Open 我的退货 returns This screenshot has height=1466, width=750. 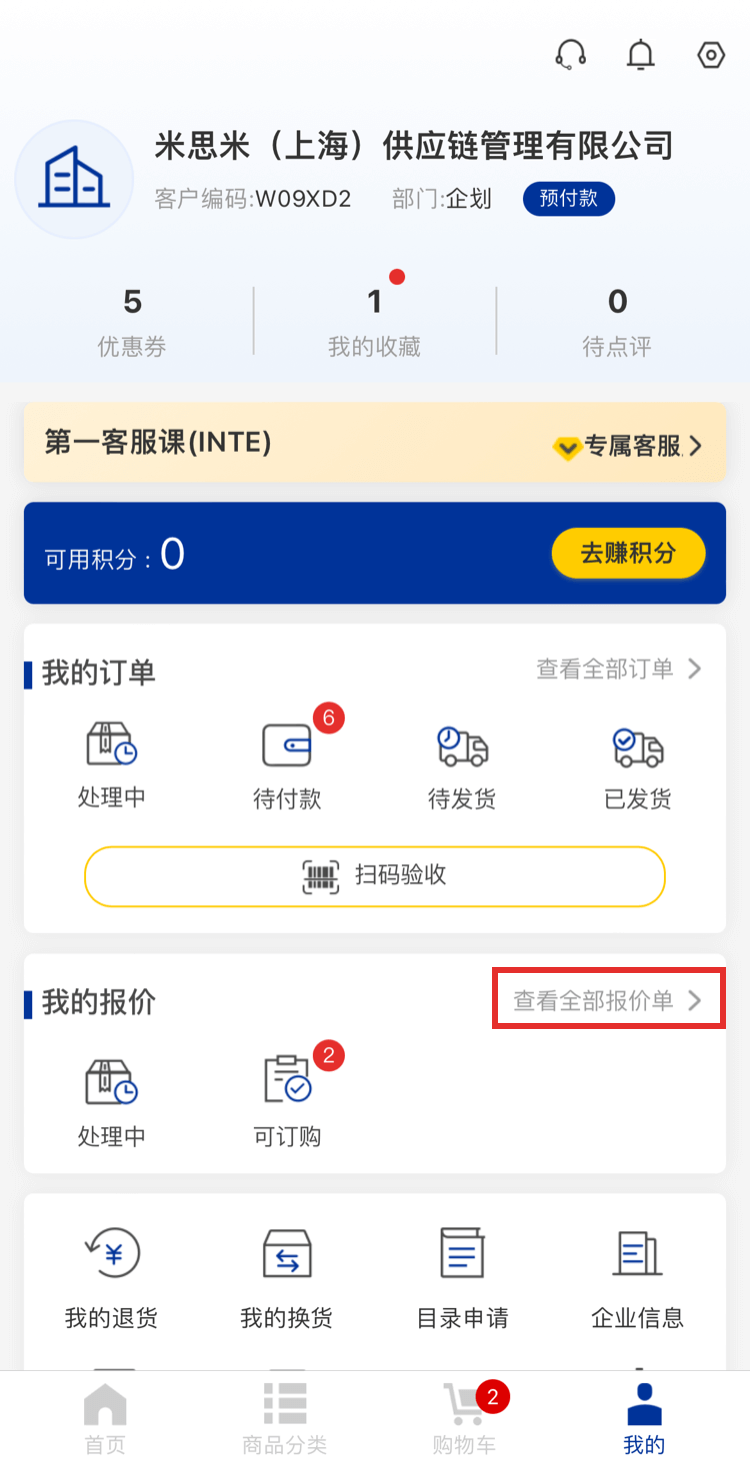click(111, 1277)
